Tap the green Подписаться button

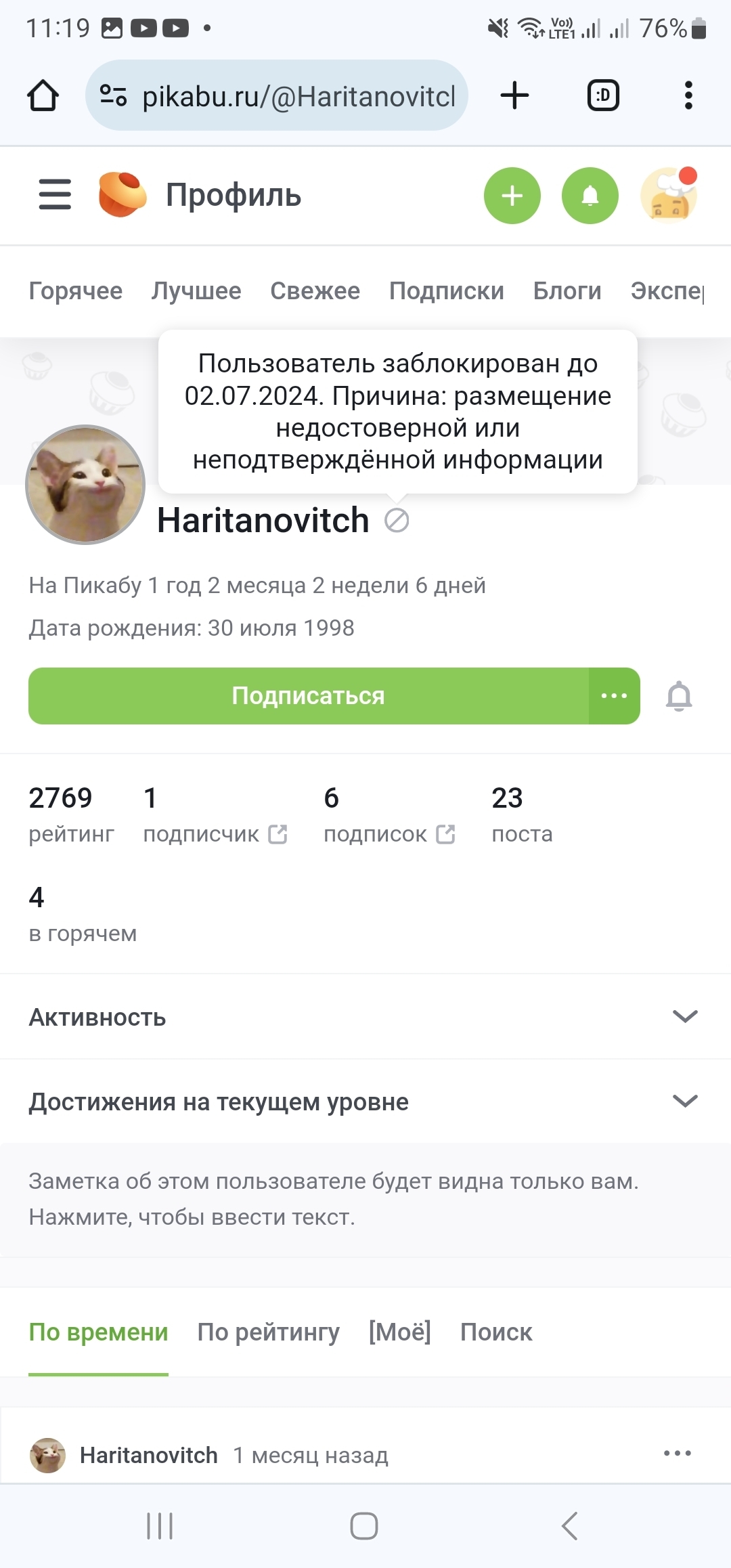click(308, 696)
